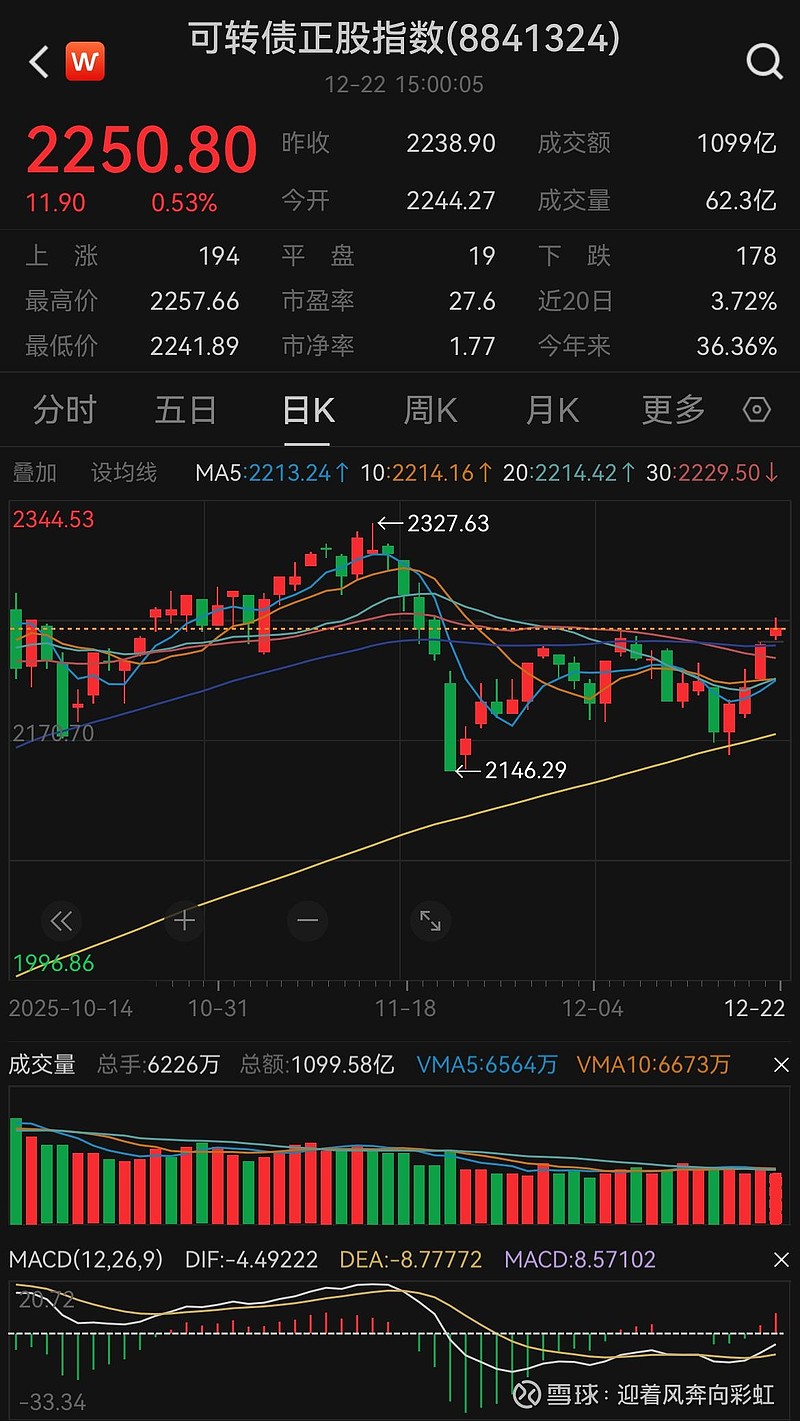Toggle the 叠加 overlay option

(34, 472)
